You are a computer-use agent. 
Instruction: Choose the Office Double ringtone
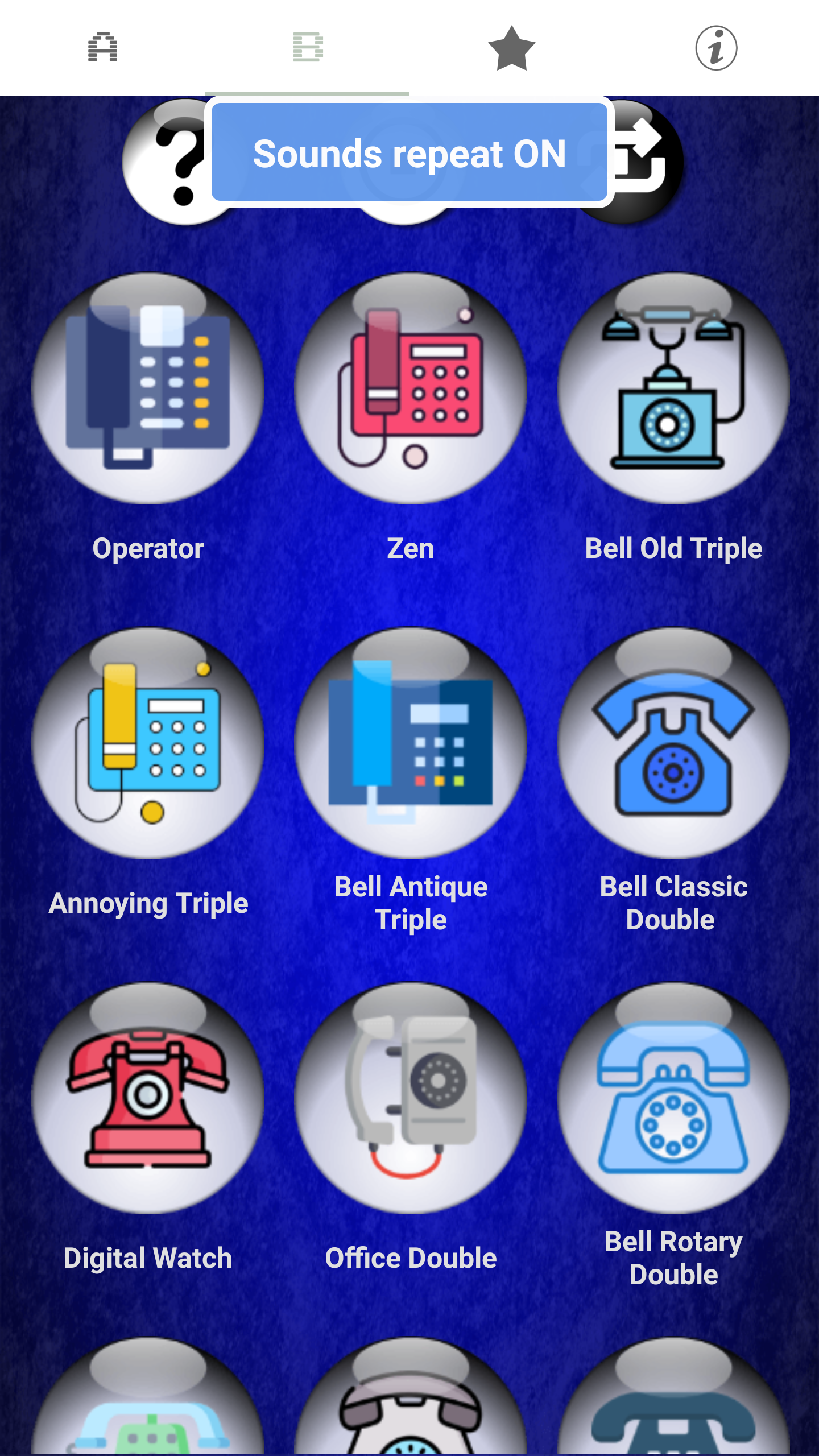(411, 1099)
